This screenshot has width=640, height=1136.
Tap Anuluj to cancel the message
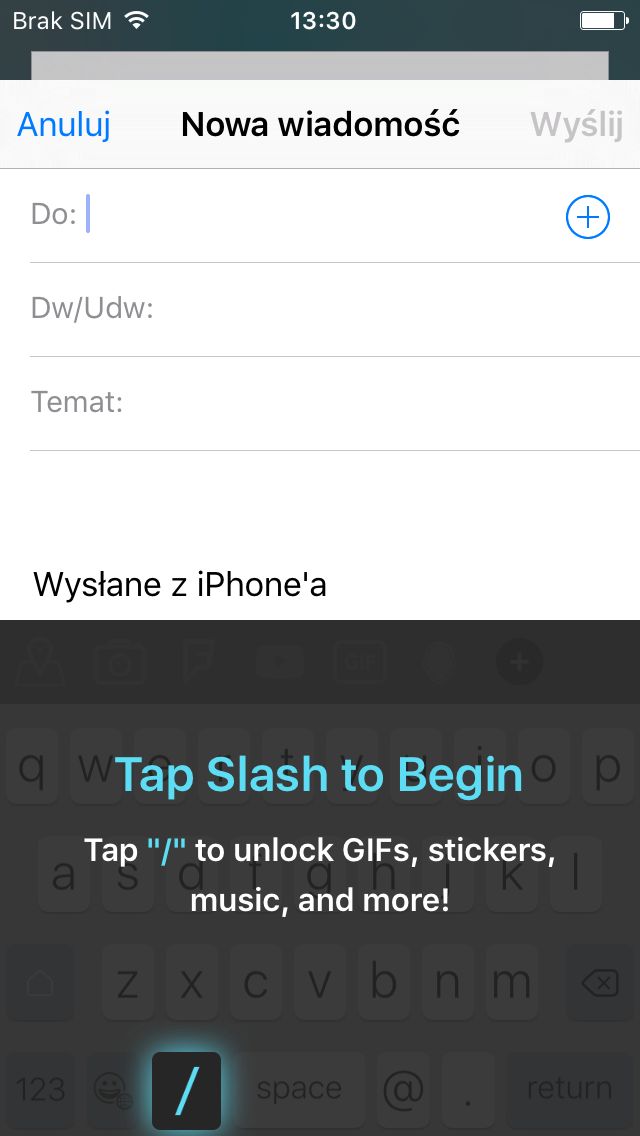click(64, 125)
